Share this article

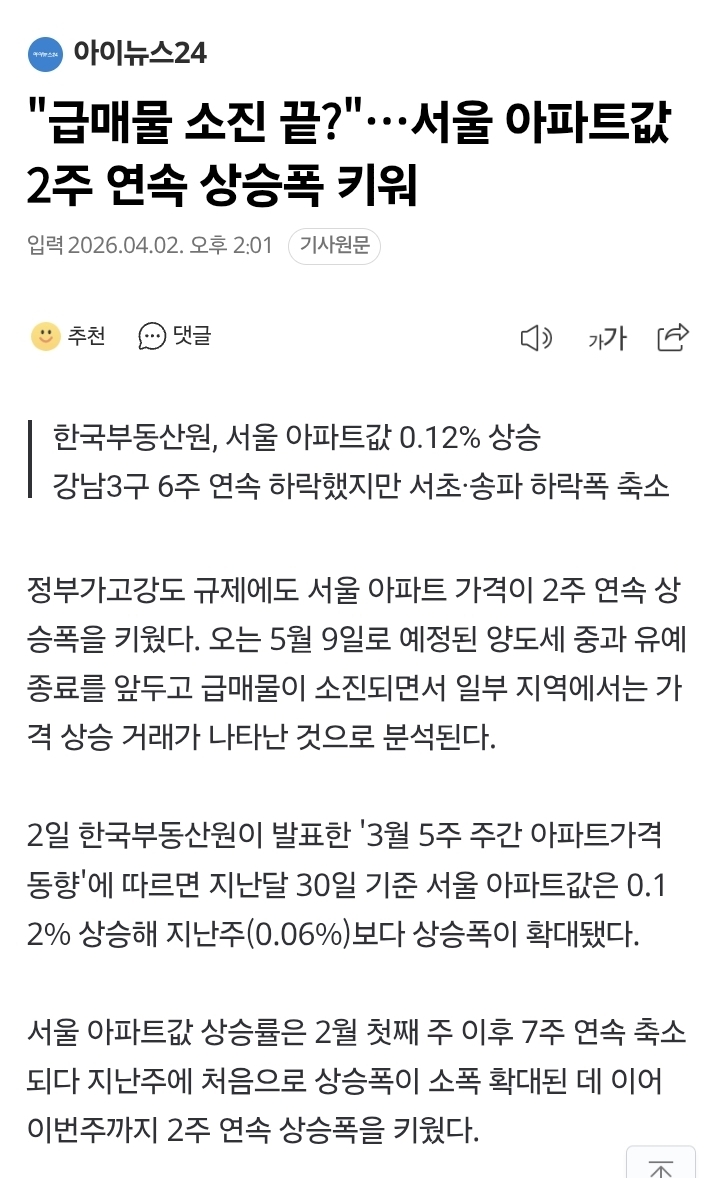pyautogui.click(x=673, y=337)
